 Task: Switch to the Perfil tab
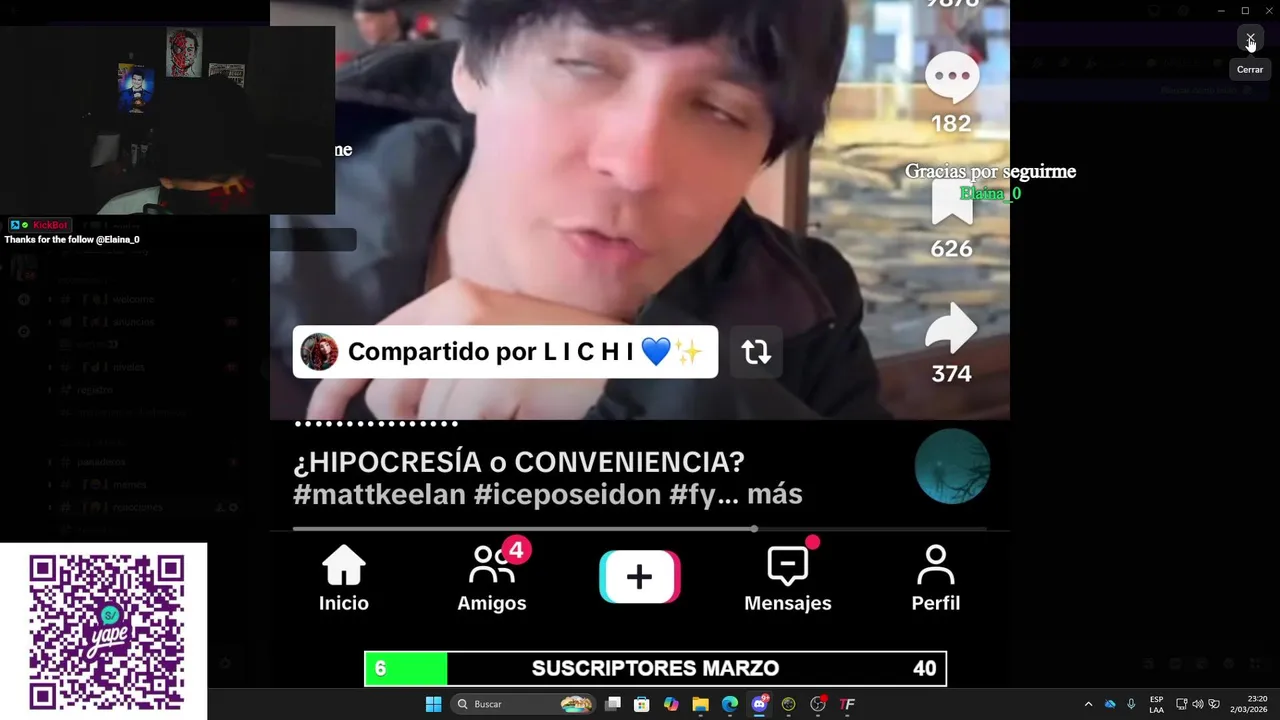click(x=935, y=579)
